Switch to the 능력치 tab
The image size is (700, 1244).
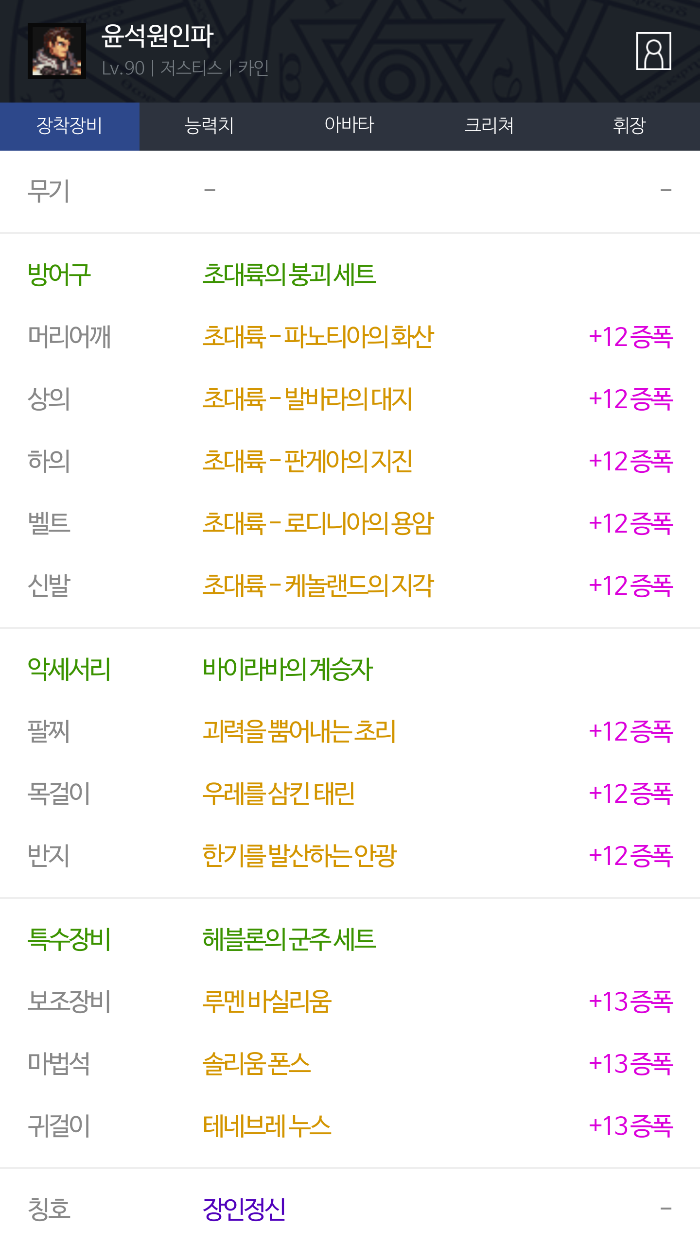point(209,126)
